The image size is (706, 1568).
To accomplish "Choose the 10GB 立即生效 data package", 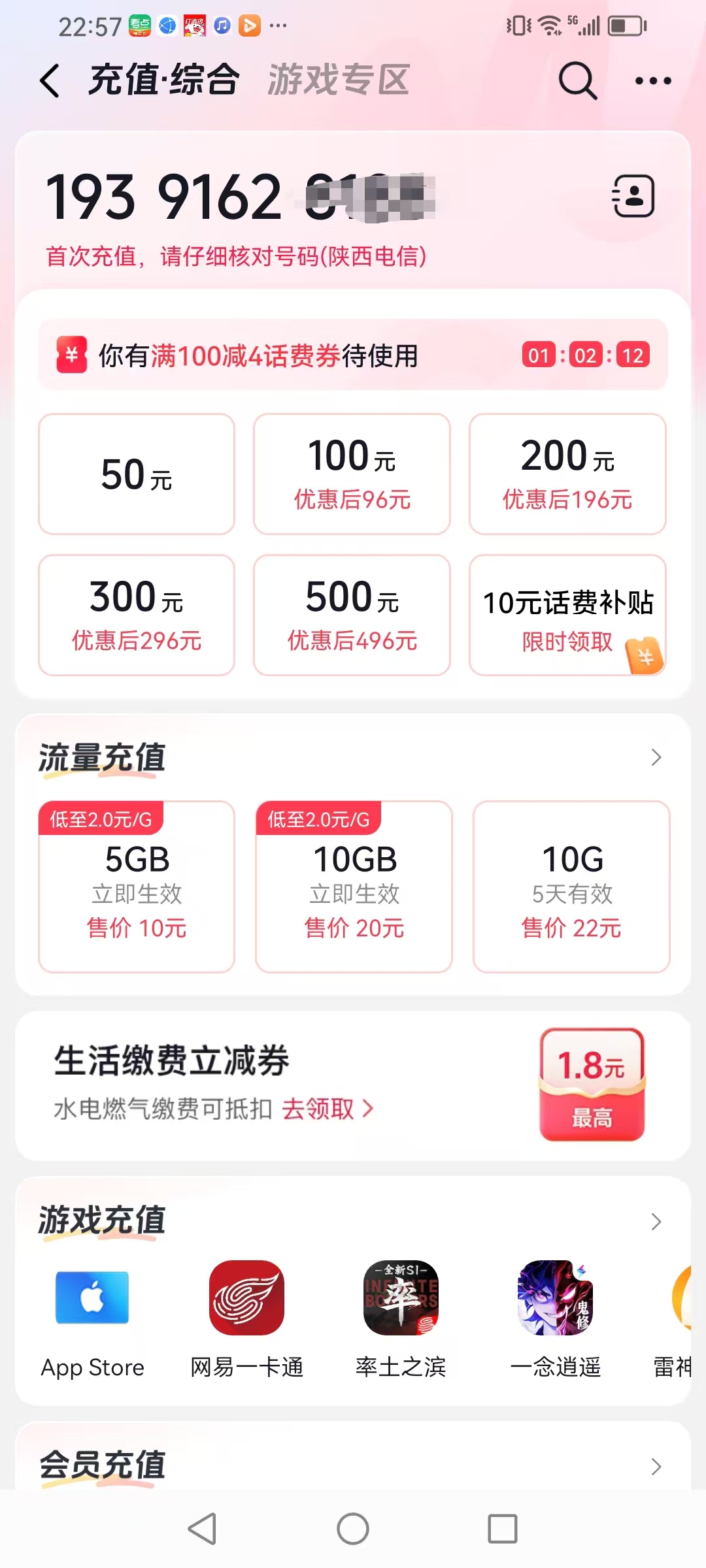I will pos(354,887).
